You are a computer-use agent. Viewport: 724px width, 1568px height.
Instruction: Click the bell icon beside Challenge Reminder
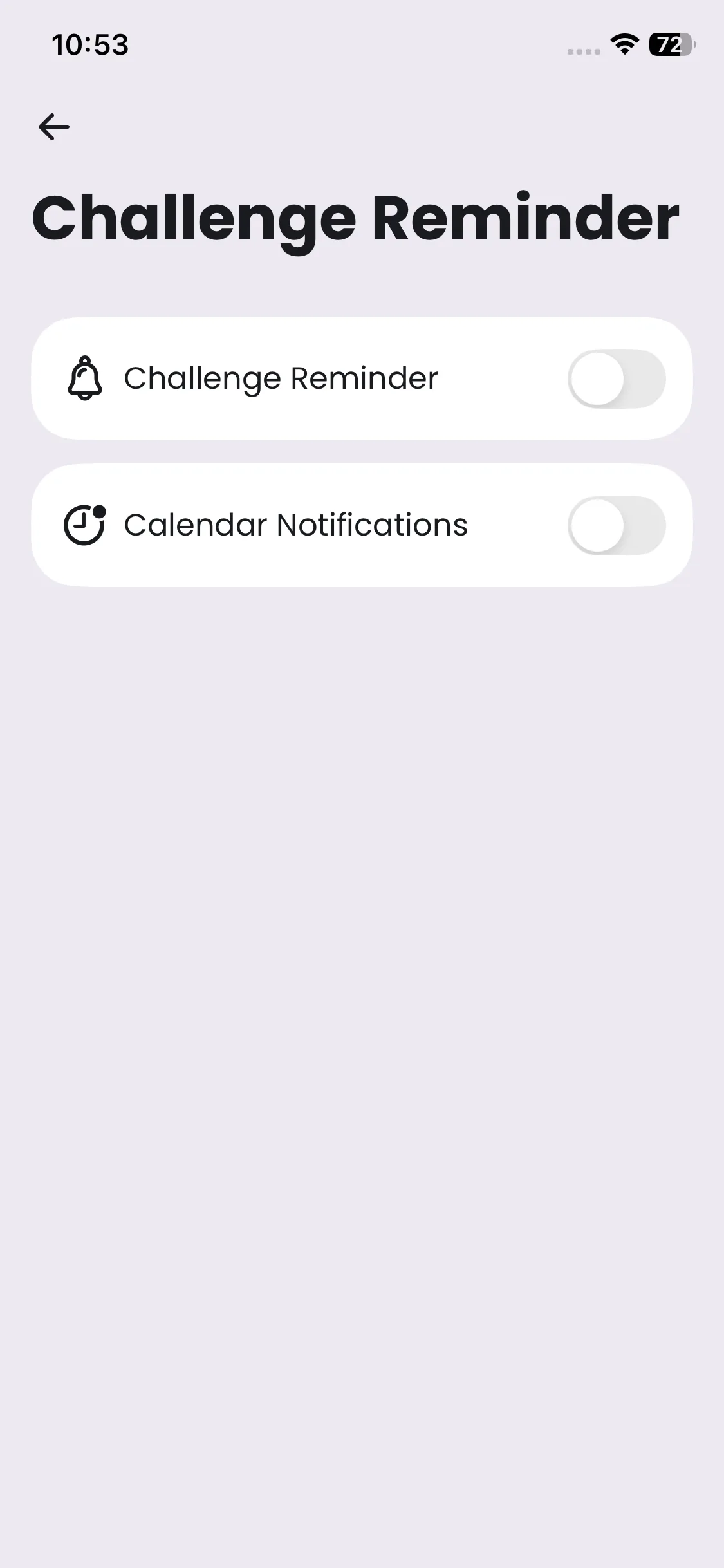point(86,379)
